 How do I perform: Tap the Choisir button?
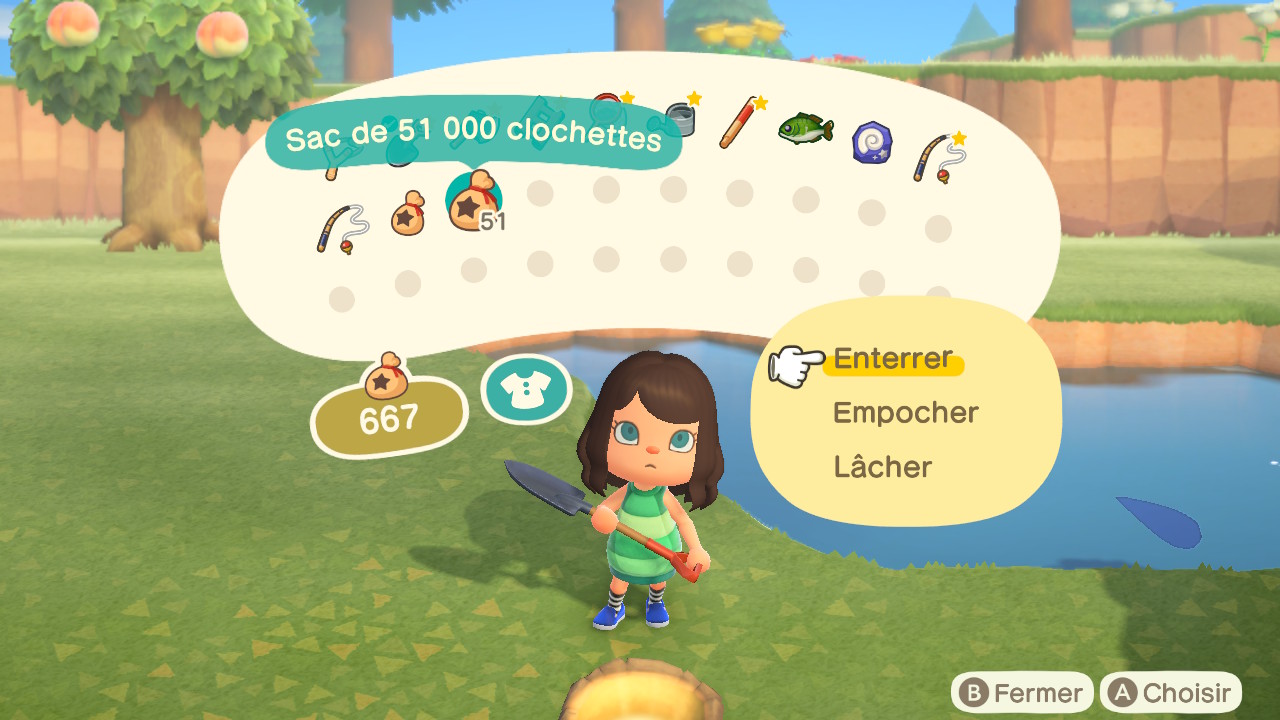(x=1171, y=693)
